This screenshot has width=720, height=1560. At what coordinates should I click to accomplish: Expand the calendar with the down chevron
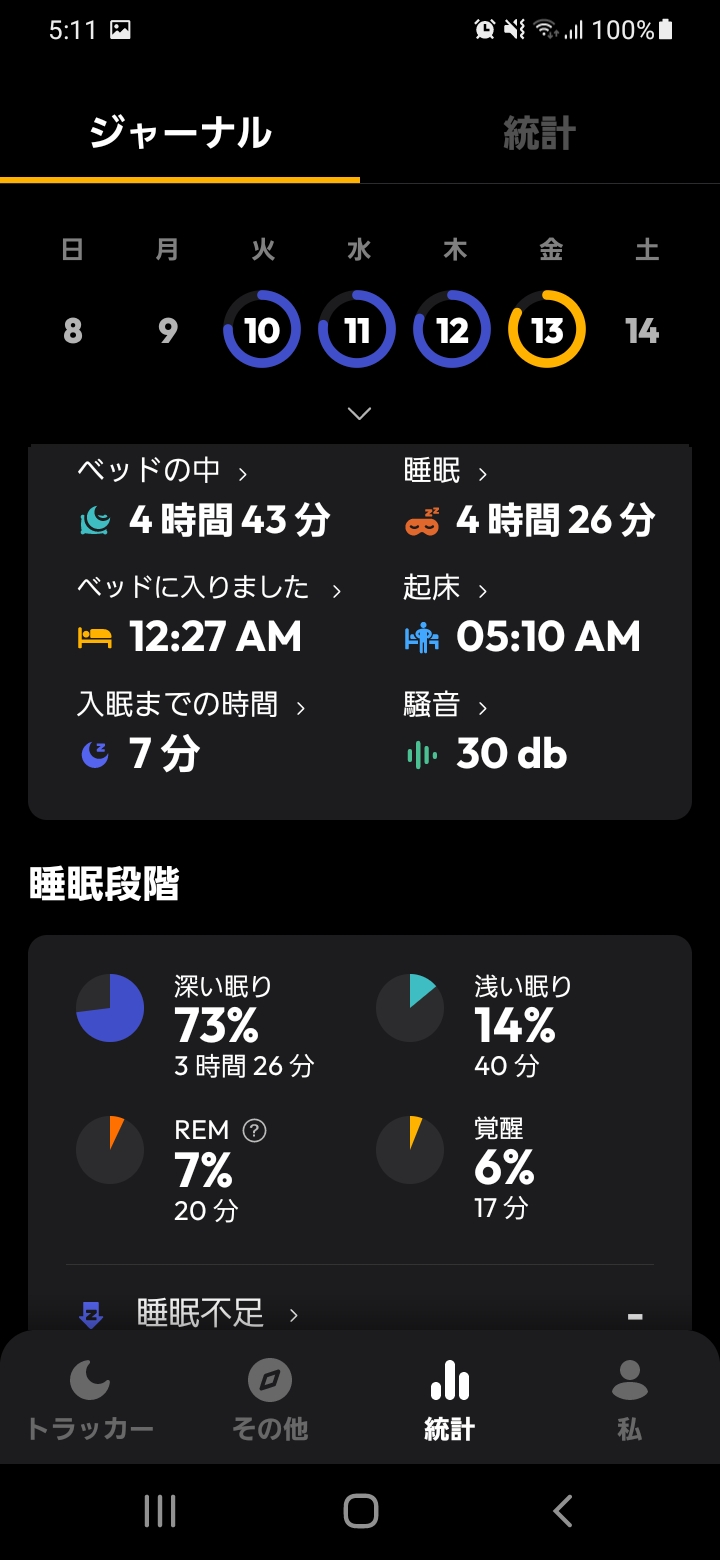359,413
